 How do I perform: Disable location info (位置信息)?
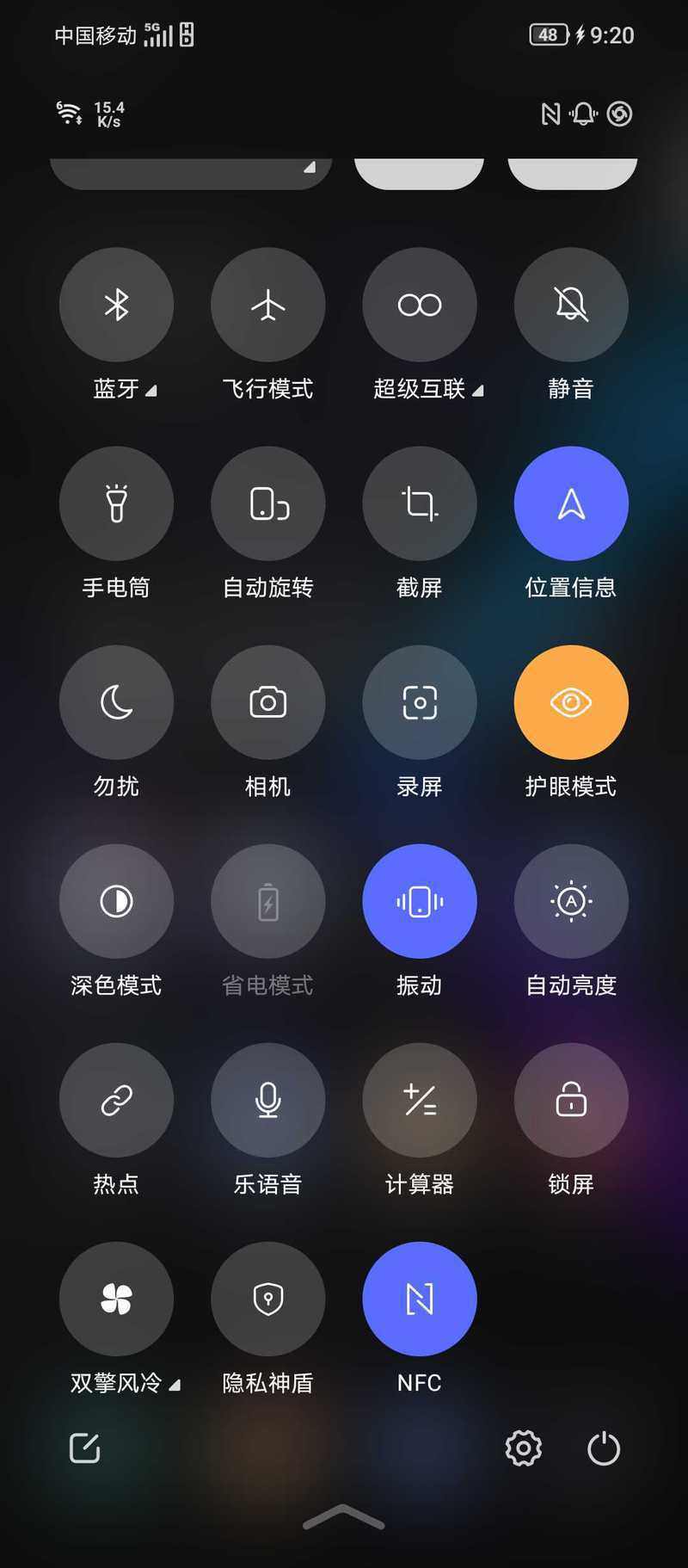tap(571, 503)
